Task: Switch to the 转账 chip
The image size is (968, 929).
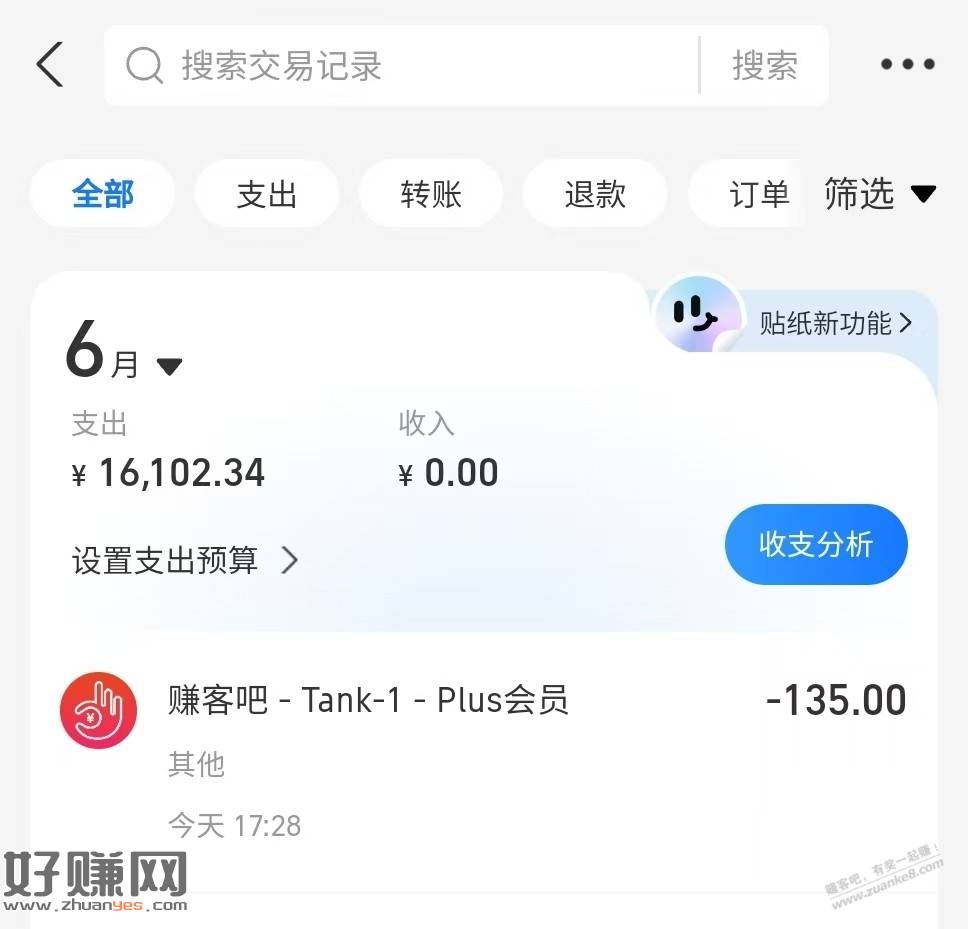Action: 431,194
